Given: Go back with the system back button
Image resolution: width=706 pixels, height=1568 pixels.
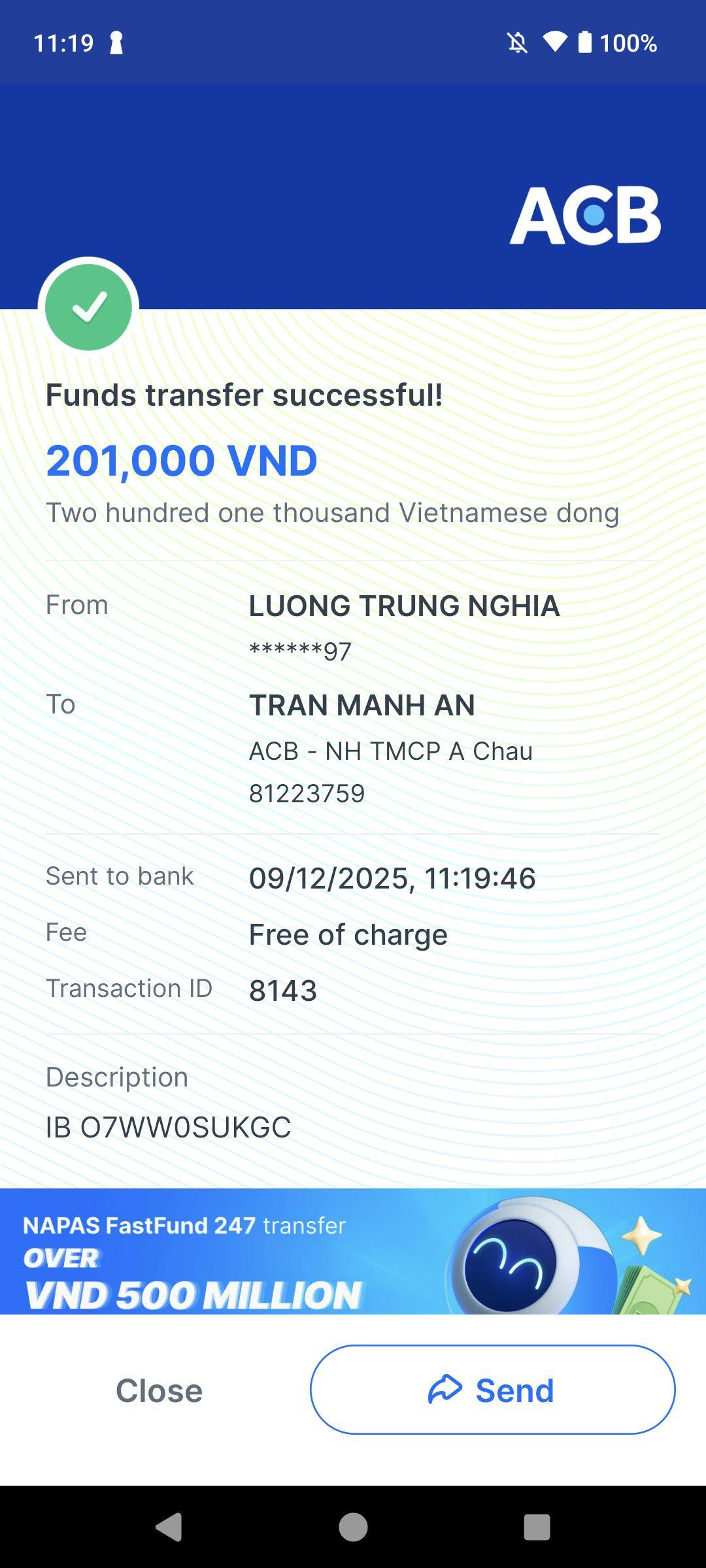Looking at the screenshot, I should 169,1527.
